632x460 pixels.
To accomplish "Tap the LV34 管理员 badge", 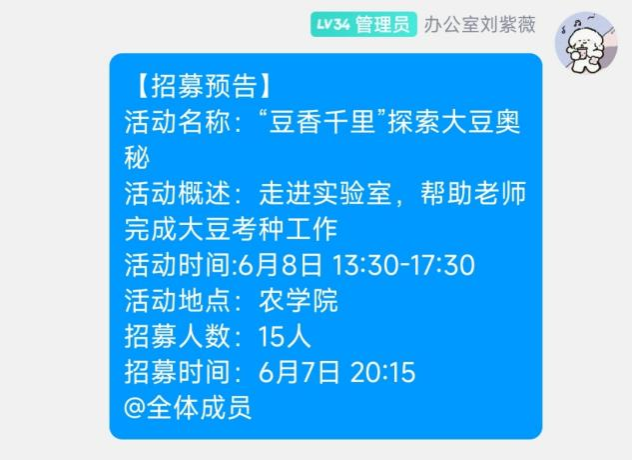I will point(362,25).
